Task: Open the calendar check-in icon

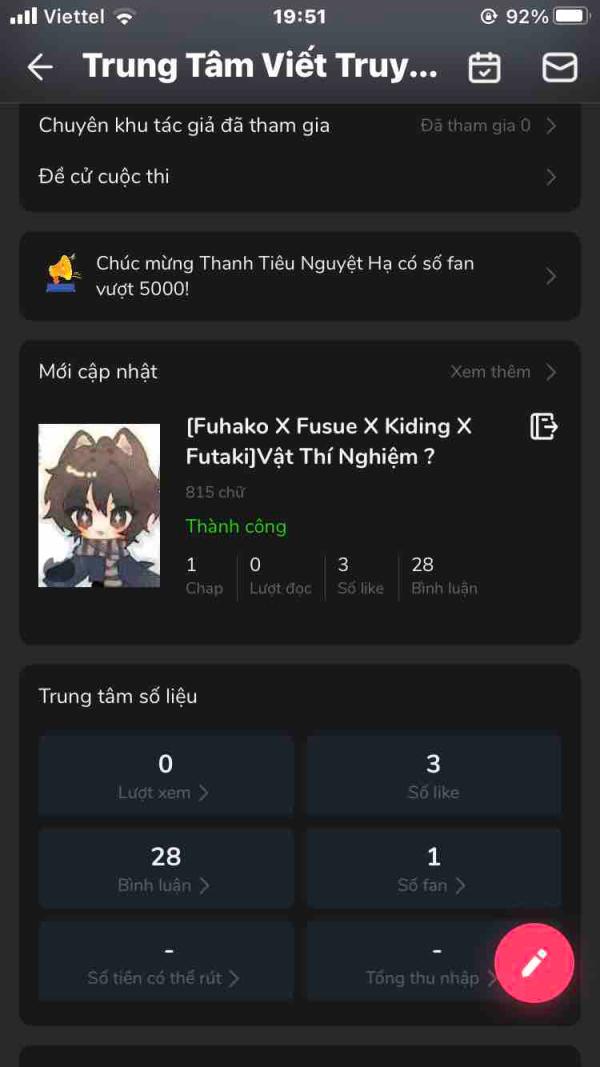Action: pos(484,67)
